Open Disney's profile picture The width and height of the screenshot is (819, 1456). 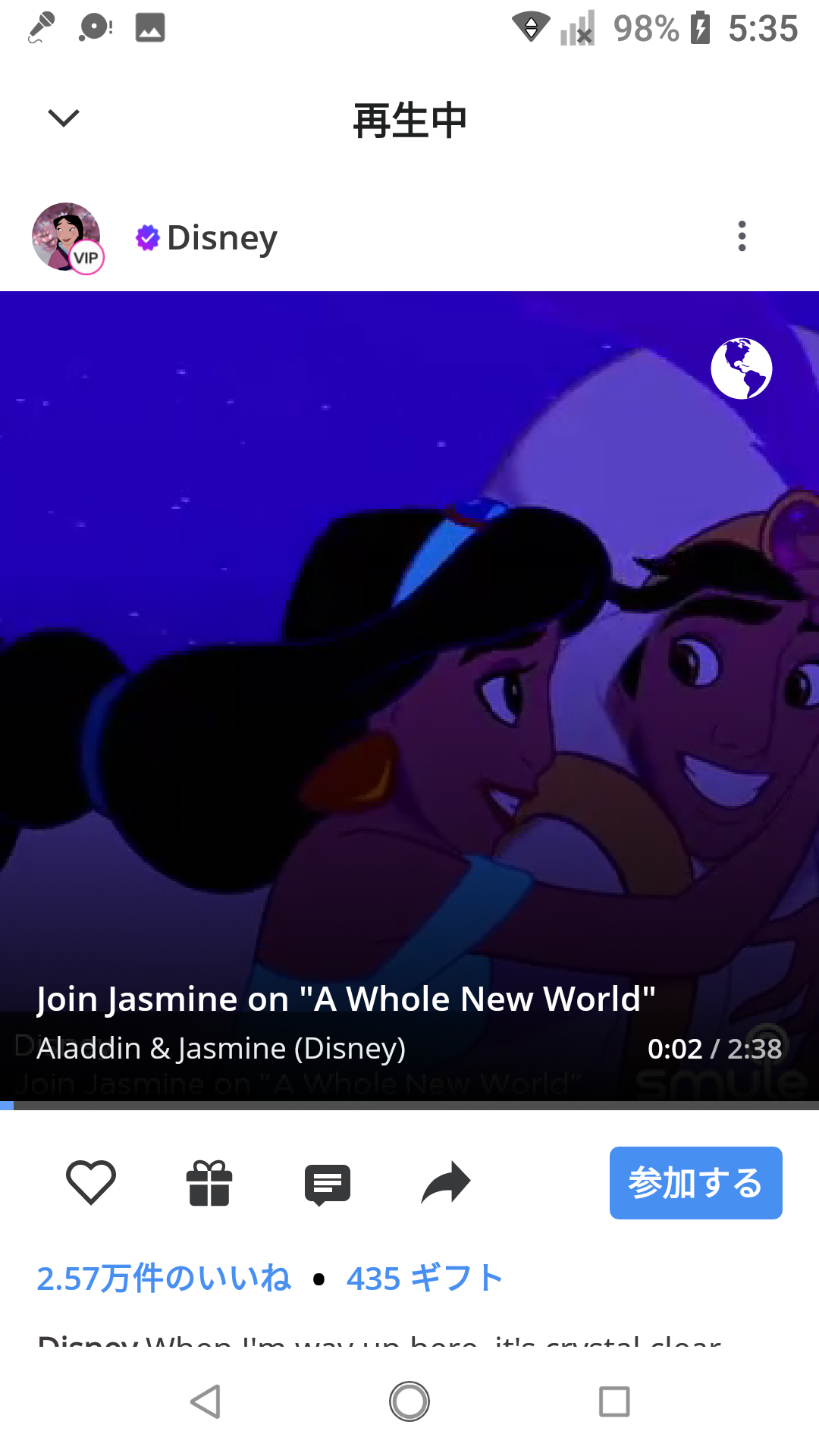(x=67, y=237)
